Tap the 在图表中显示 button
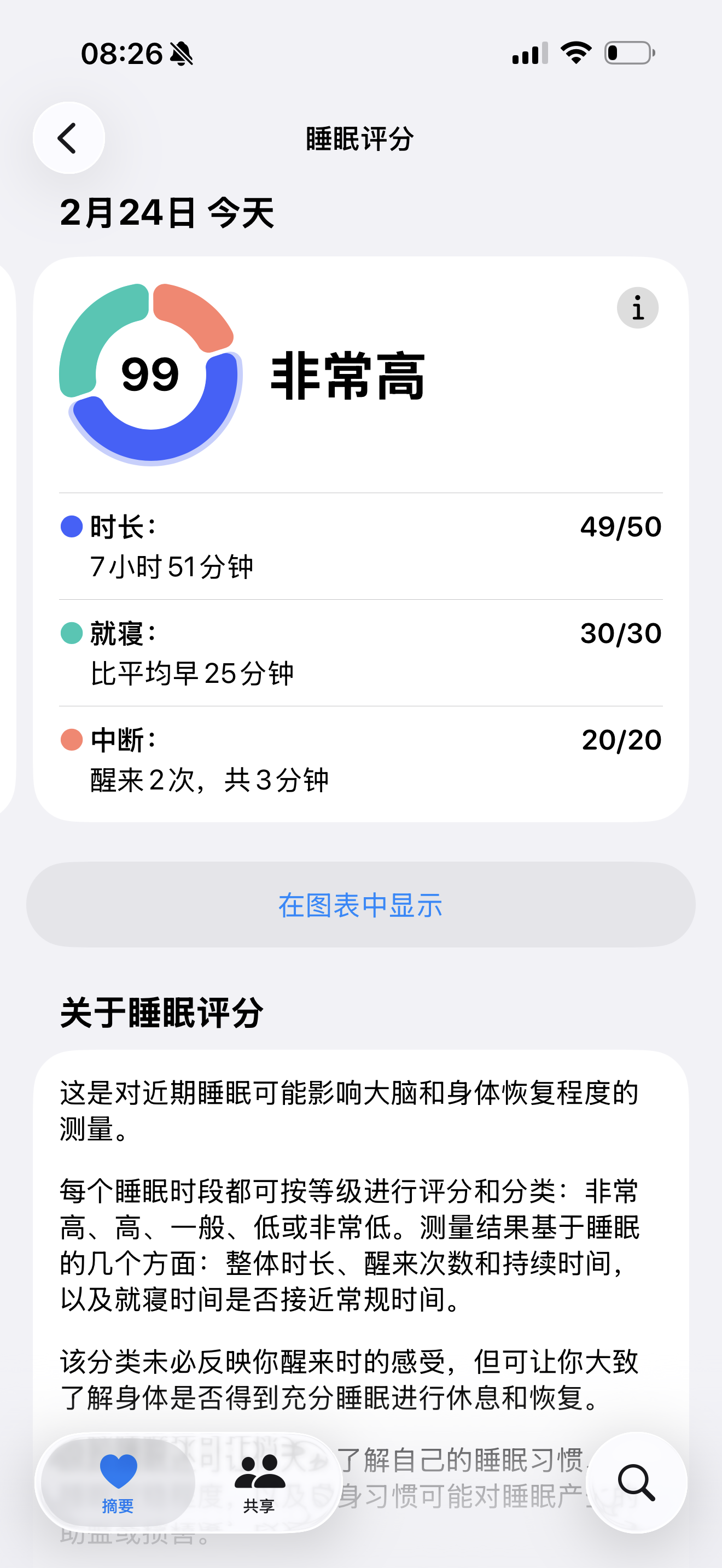722x1568 pixels. 360,904
